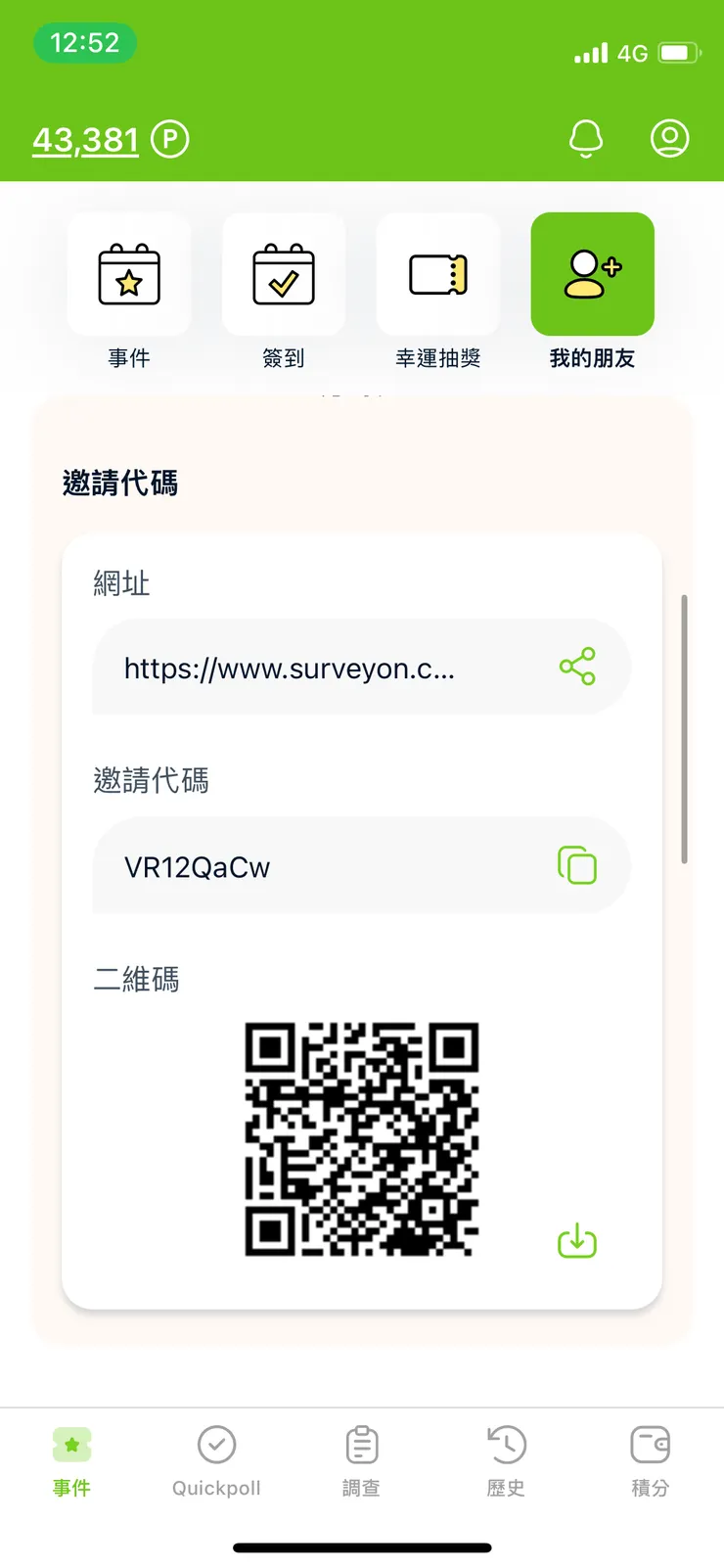
Task: Copy the invitation code VR12QaCw
Action: [x=577, y=866]
